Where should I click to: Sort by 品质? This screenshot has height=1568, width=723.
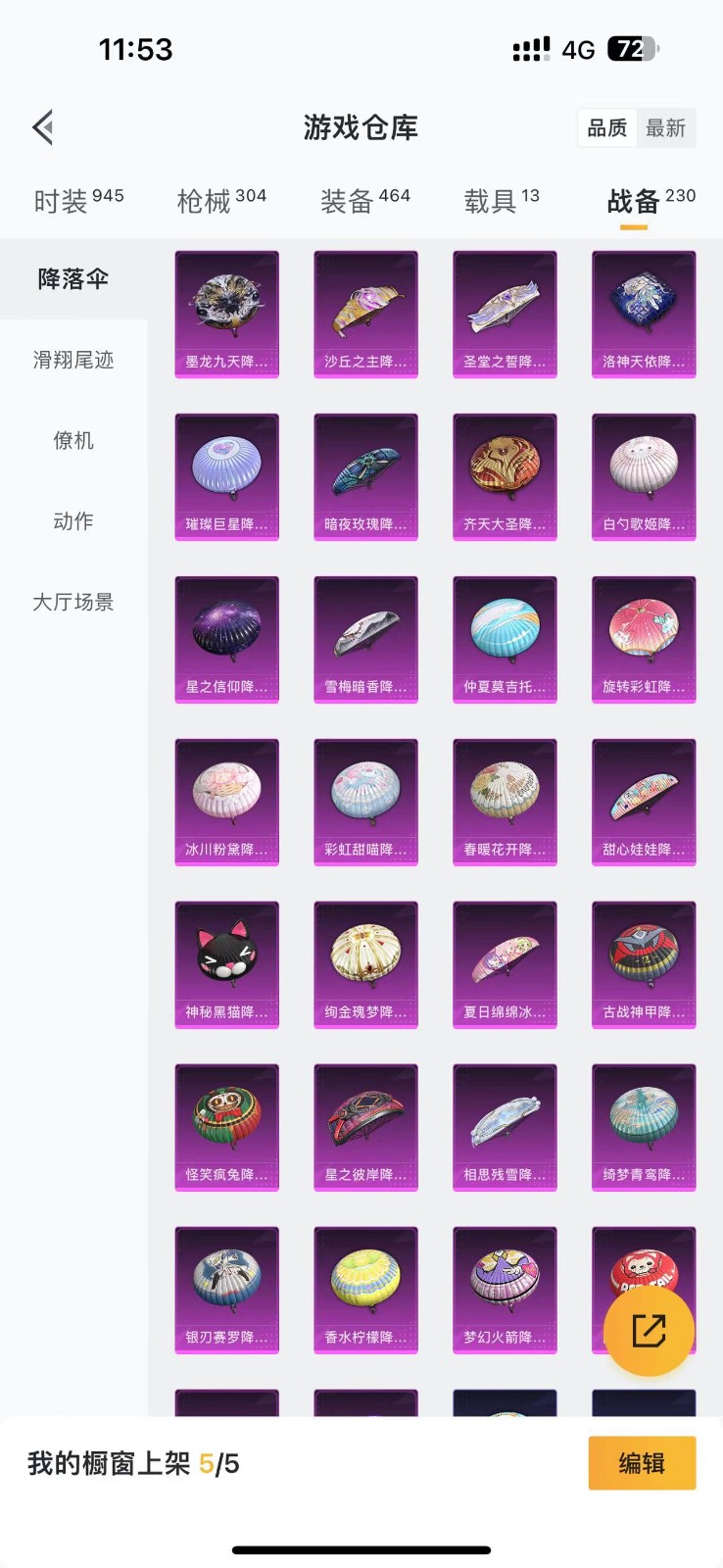point(606,127)
